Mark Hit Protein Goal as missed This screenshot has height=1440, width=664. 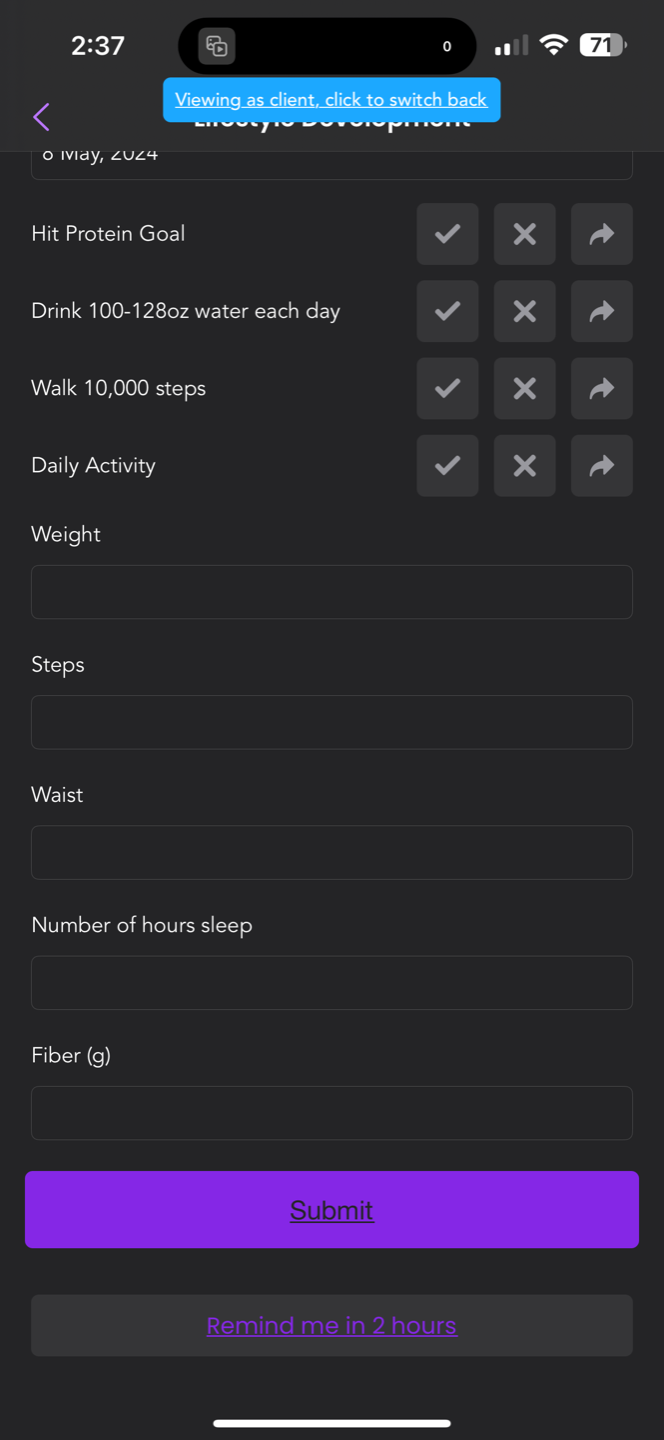tap(524, 234)
